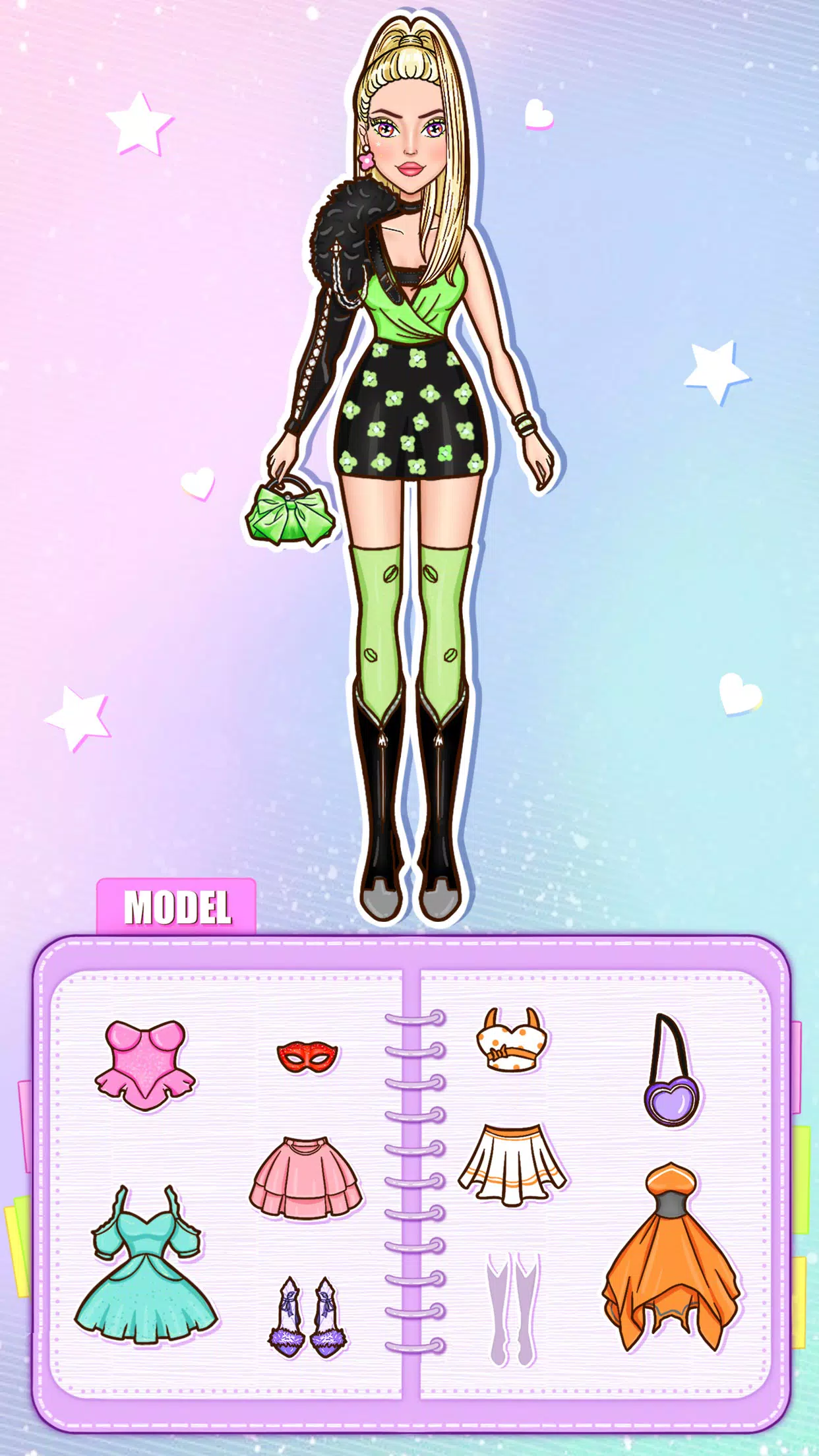Open the MODEL tab
Image resolution: width=819 pixels, height=1456 pixels.
click(x=177, y=907)
